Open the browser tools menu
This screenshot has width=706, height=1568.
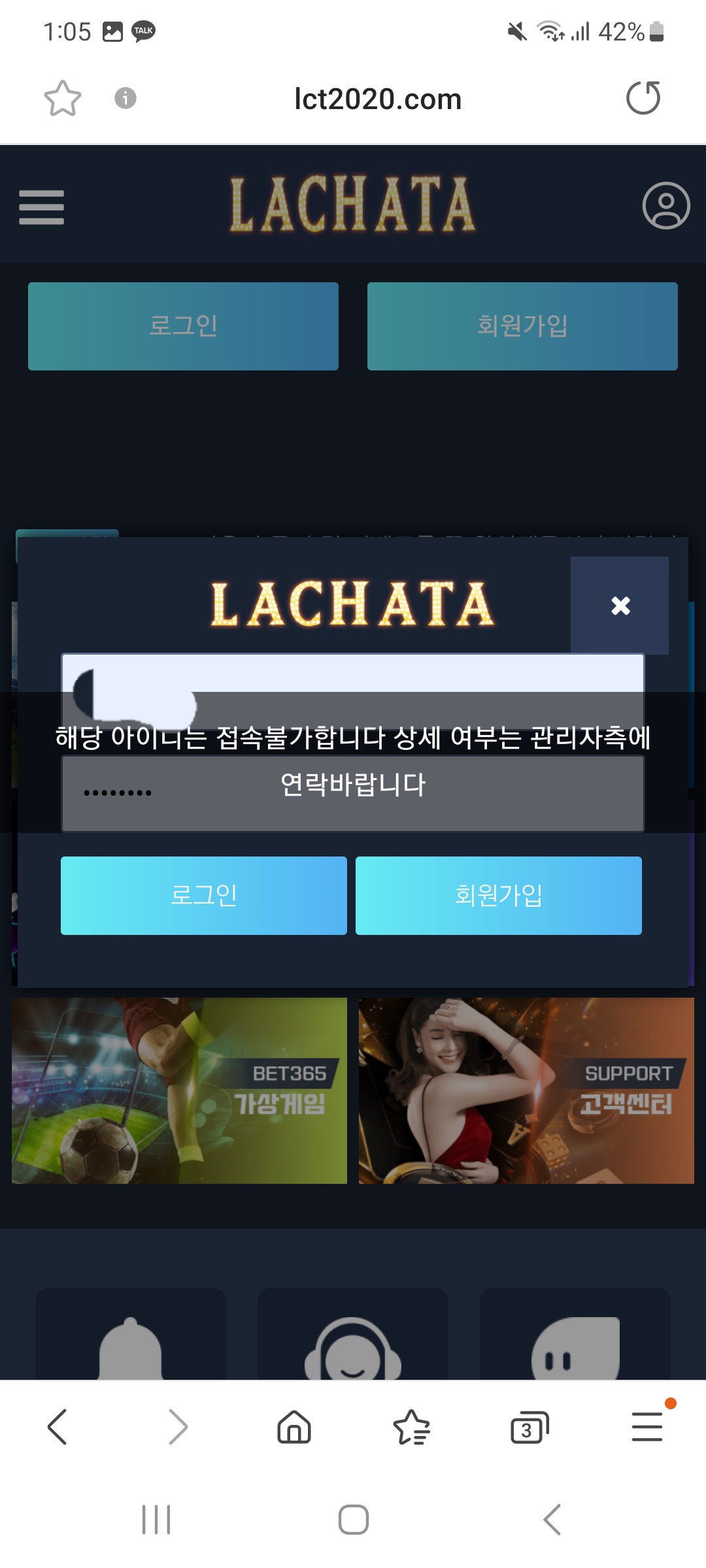pos(647,1427)
